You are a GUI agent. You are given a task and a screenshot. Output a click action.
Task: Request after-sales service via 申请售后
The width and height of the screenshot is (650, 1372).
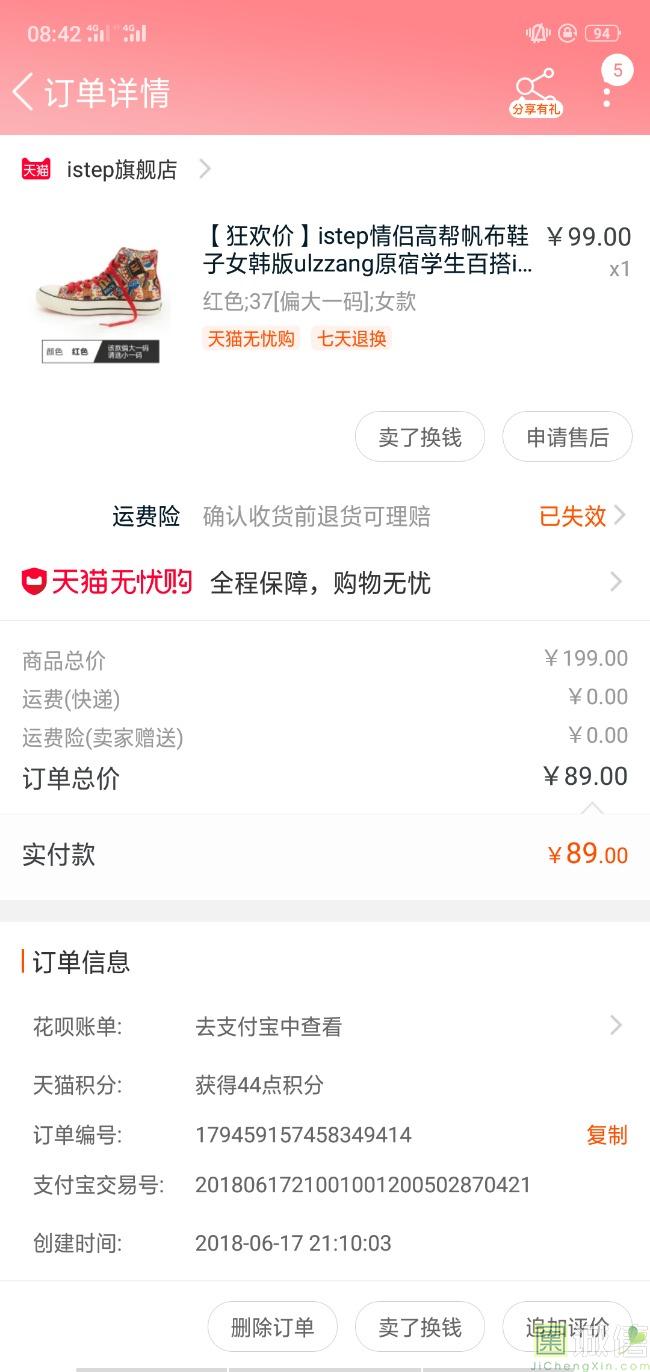[x=567, y=437]
